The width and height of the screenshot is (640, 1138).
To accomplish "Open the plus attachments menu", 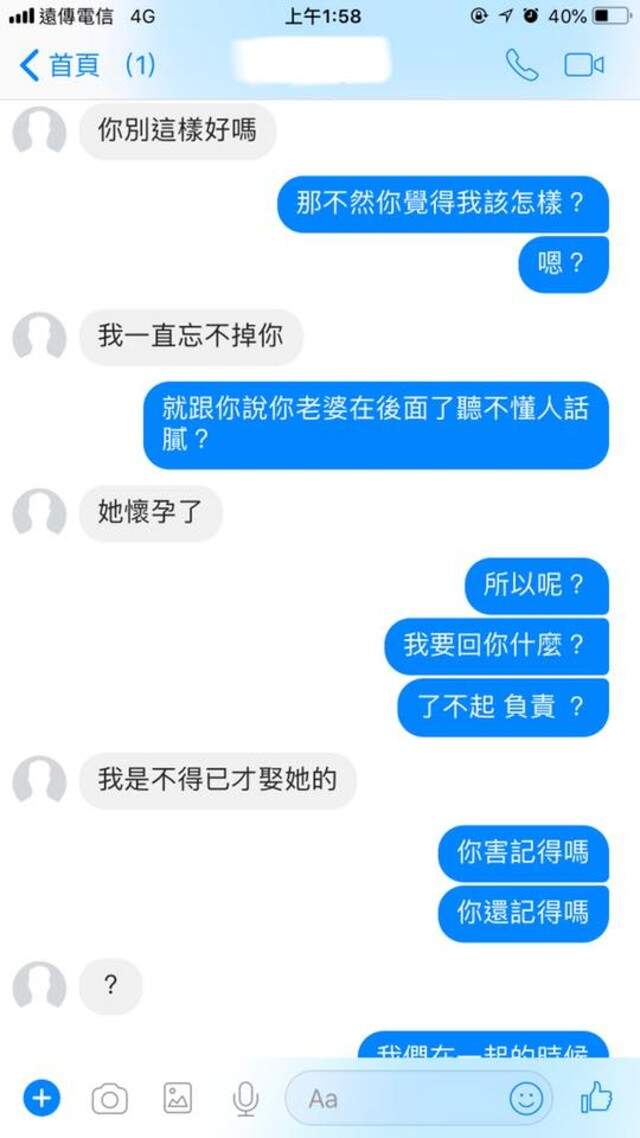I will click(x=41, y=1099).
